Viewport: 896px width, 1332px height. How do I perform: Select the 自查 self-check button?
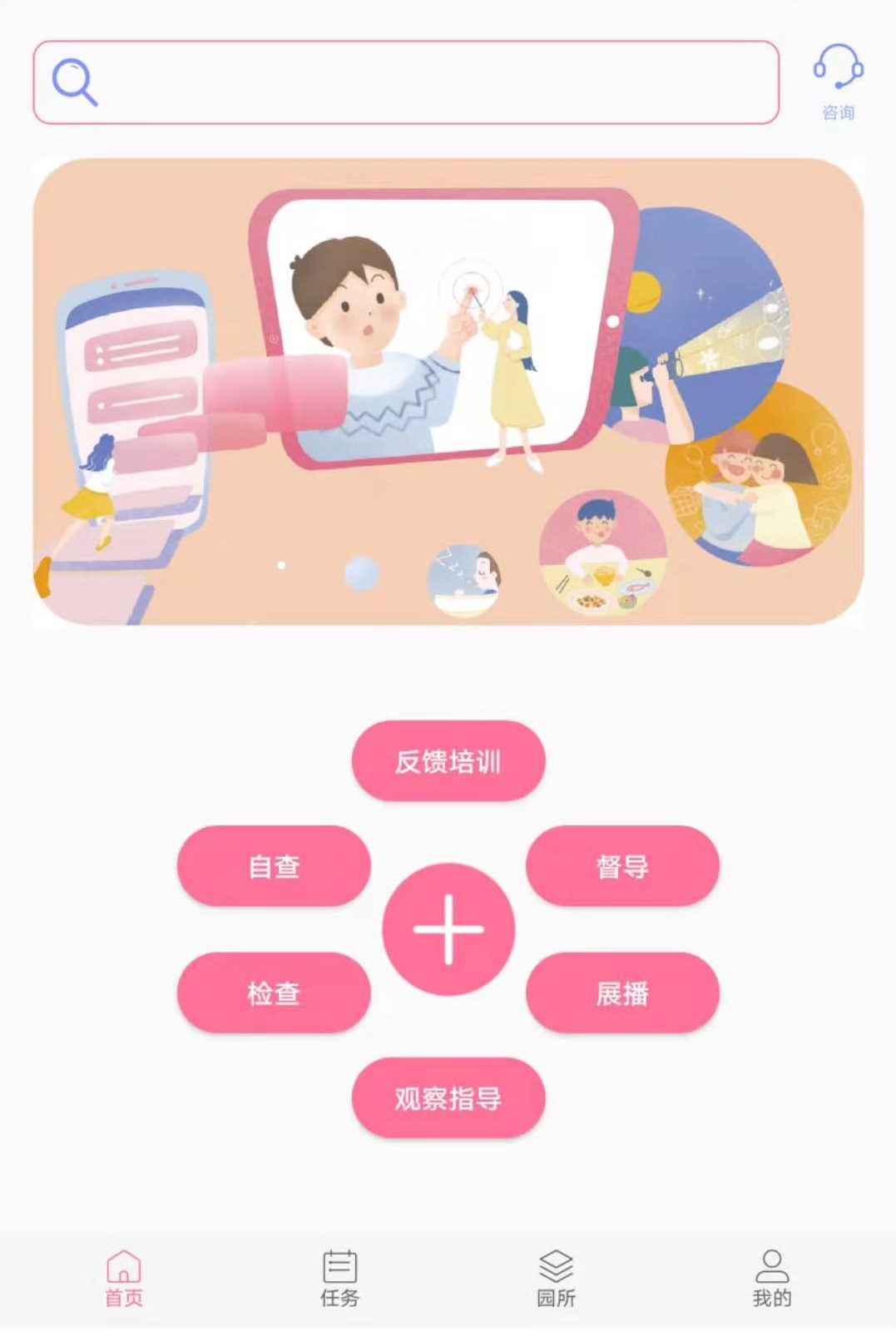pyautogui.click(x=275, y=865)
